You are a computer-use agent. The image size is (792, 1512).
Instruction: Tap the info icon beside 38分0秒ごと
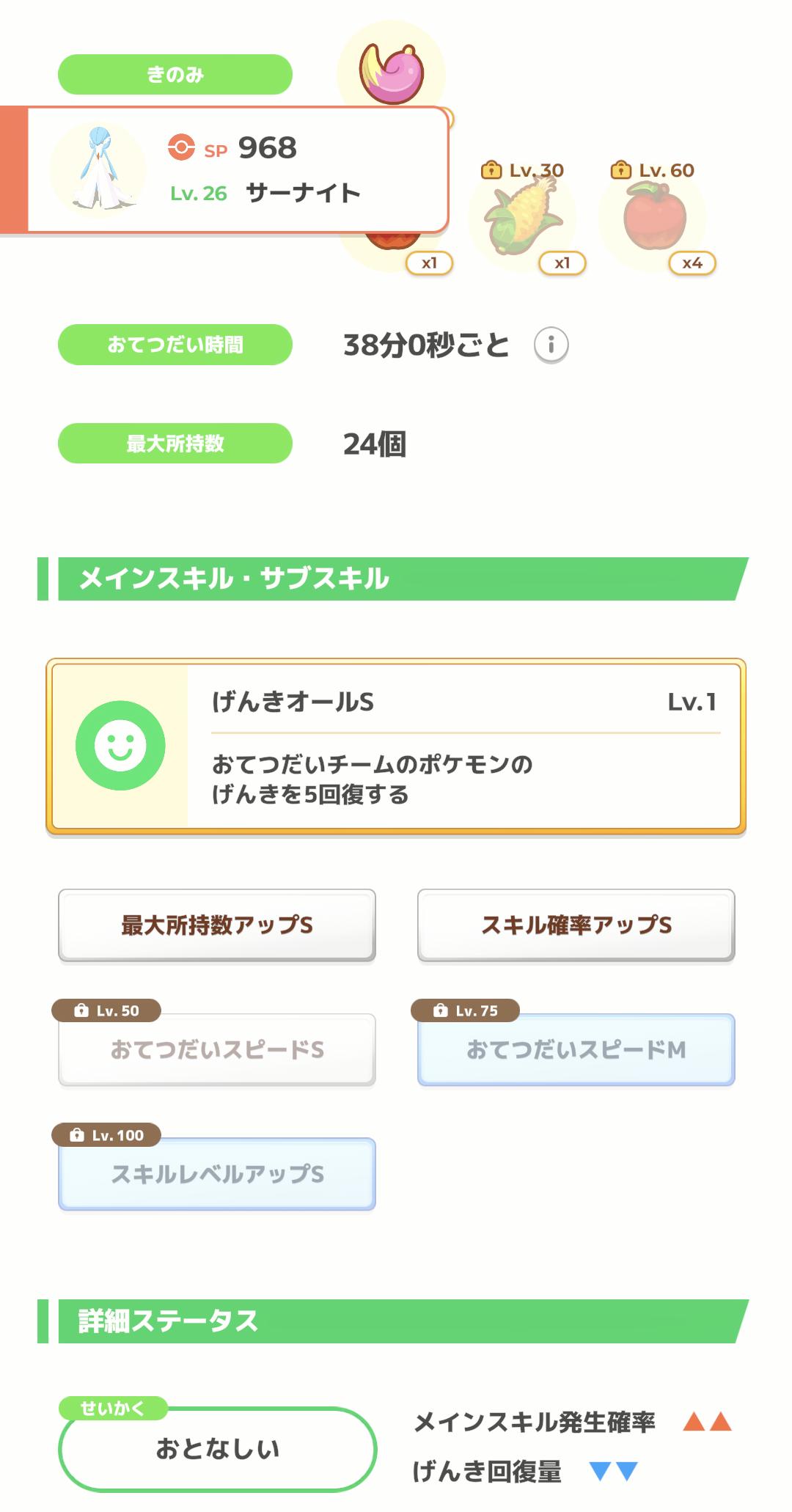point(551,345)
